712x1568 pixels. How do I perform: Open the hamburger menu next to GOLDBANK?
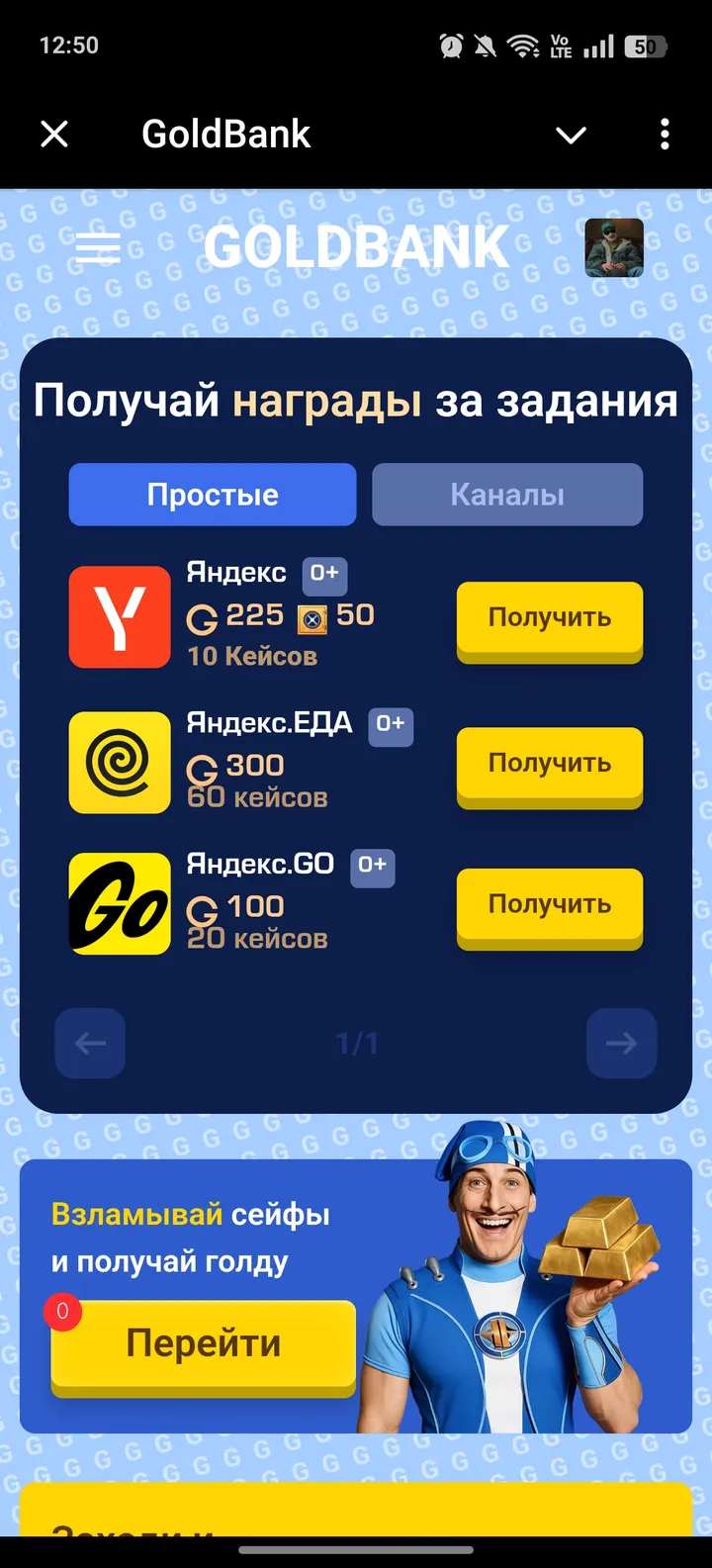click(x=97, y=247)
